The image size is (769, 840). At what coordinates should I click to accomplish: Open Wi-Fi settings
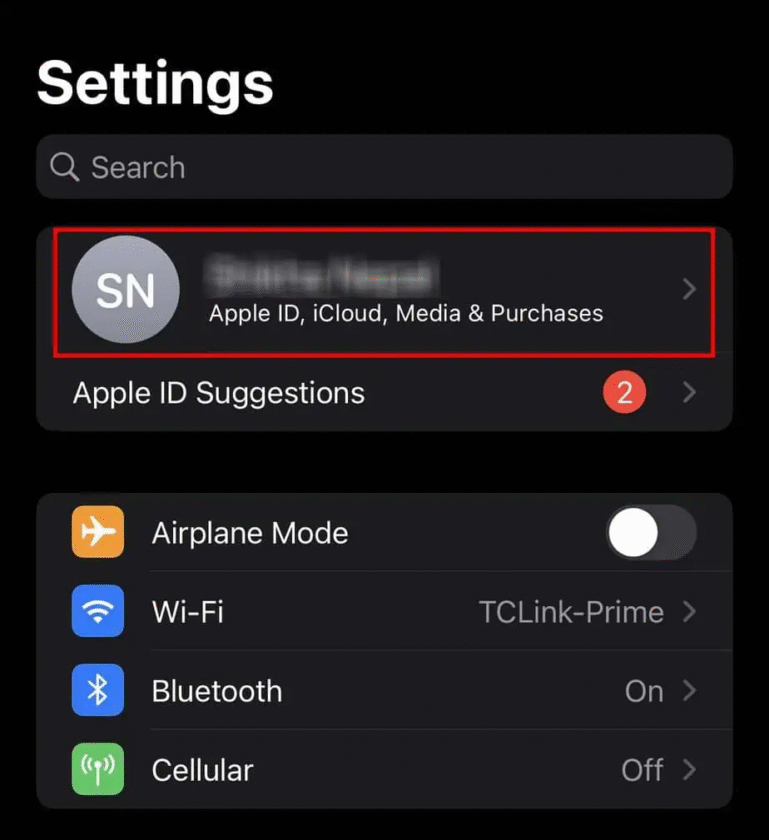(x=384, y=611)
